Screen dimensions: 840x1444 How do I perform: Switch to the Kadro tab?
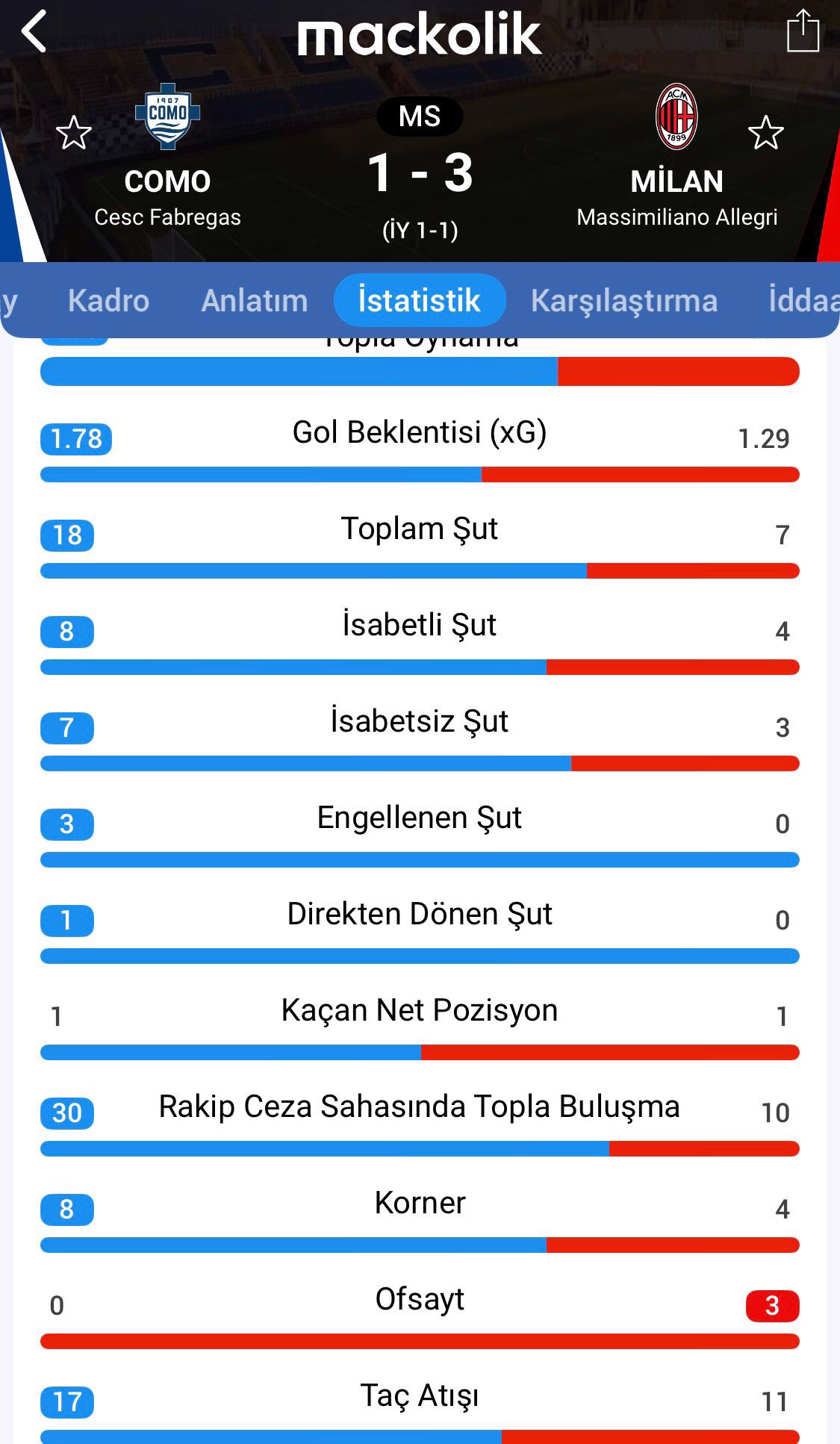[x=108, y=300]
